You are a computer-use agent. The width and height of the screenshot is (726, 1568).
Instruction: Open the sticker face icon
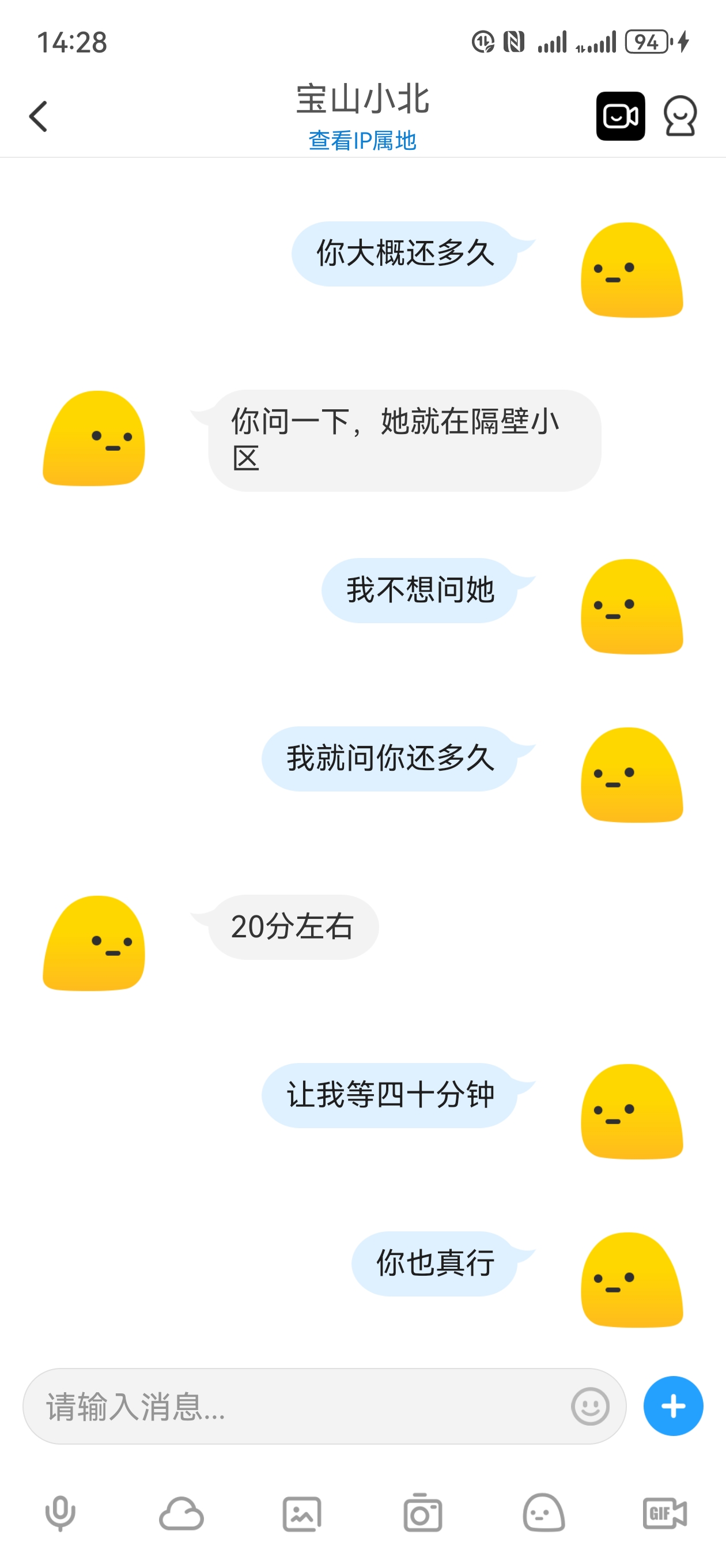[x=544, y=1515]
